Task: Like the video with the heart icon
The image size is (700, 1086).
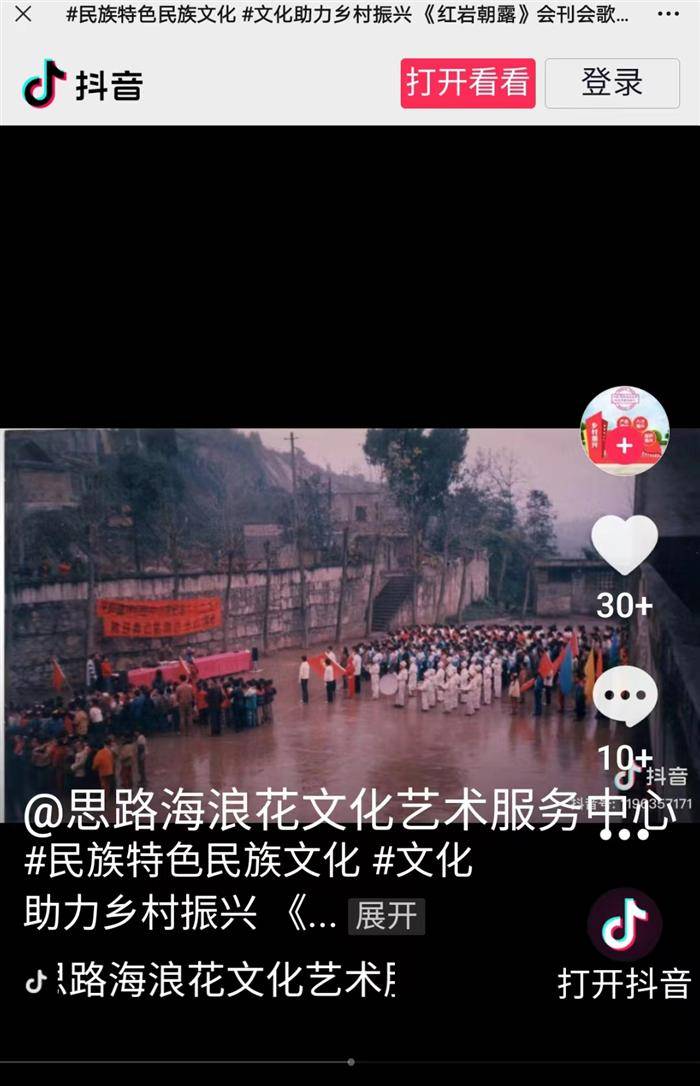Action: click(625, 545)
